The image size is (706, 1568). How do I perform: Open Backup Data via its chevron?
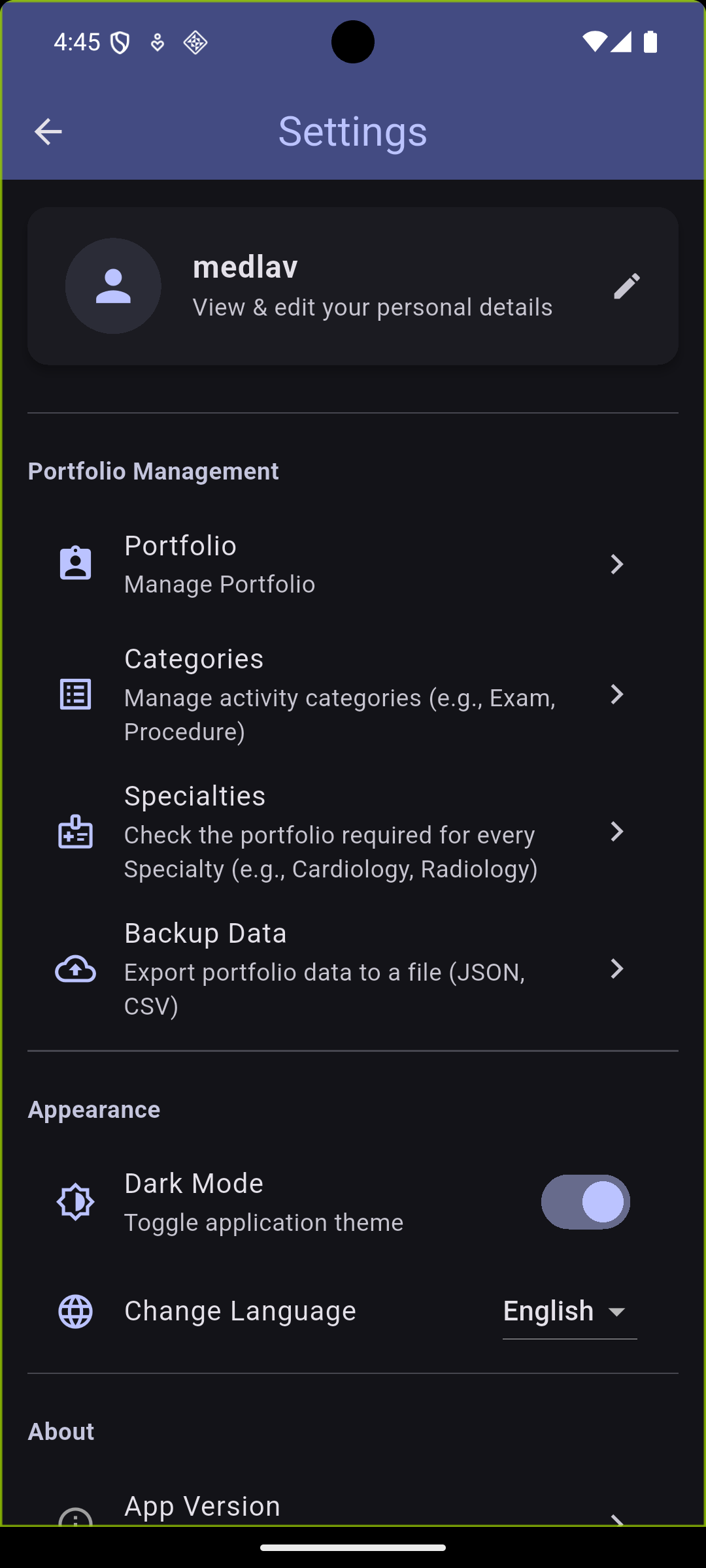coord(616,970)
